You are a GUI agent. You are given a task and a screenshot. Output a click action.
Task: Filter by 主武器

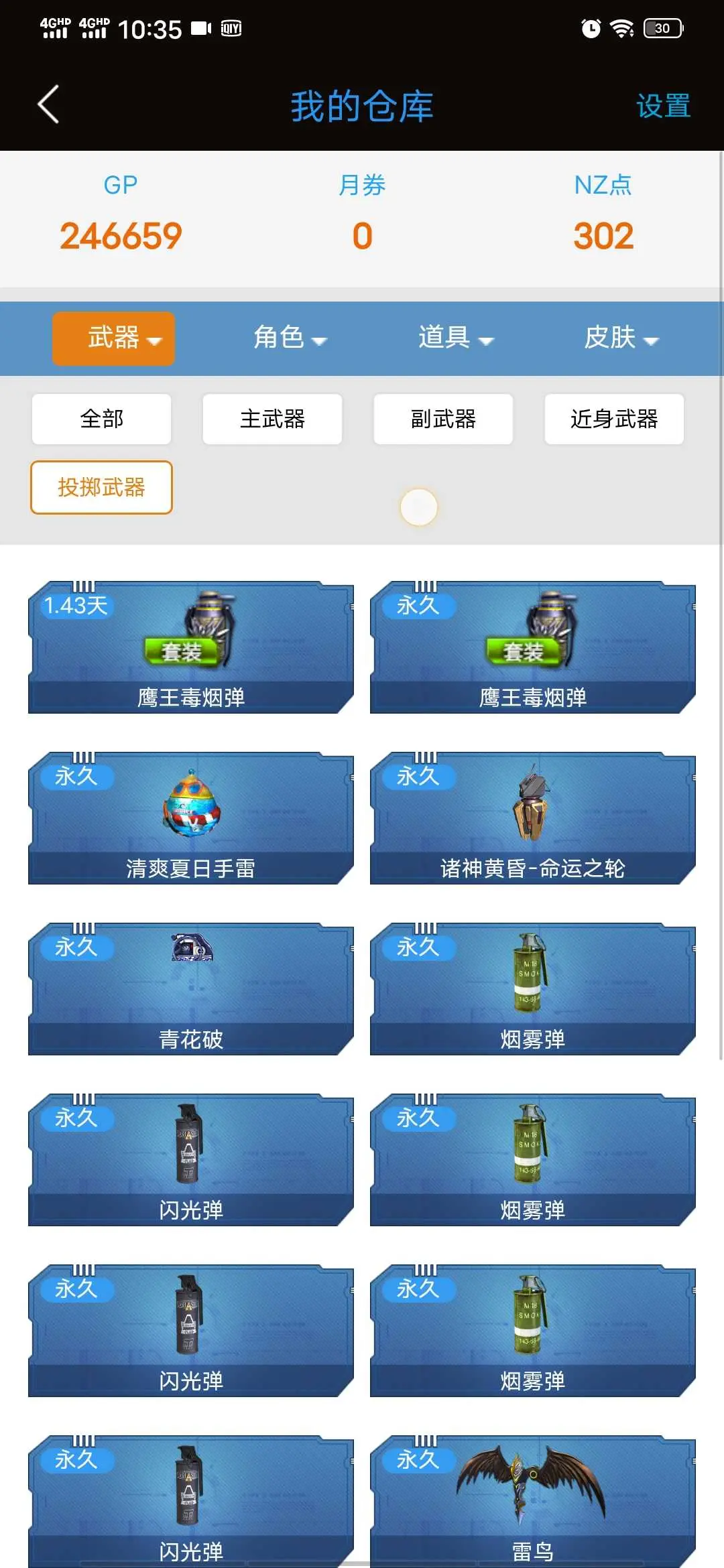click(x=272, y=419)
